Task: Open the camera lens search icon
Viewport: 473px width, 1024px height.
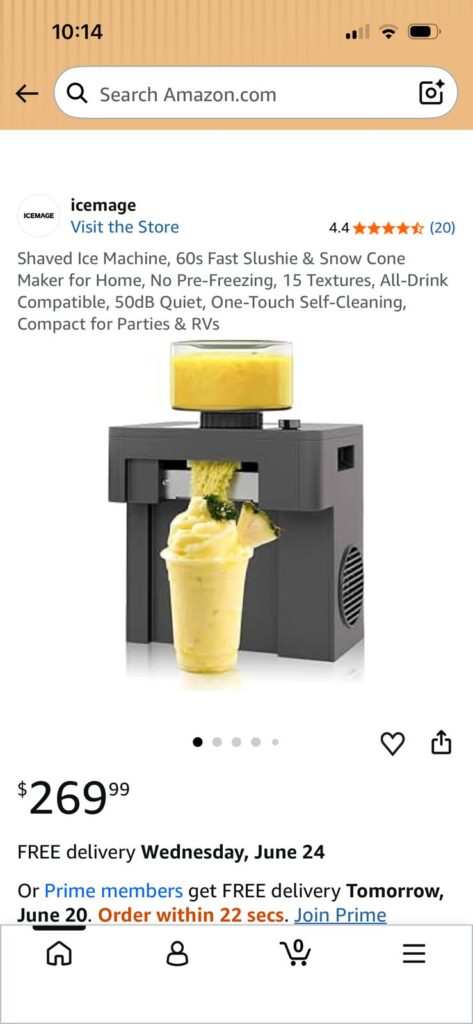Action: (x=431, y=94)
